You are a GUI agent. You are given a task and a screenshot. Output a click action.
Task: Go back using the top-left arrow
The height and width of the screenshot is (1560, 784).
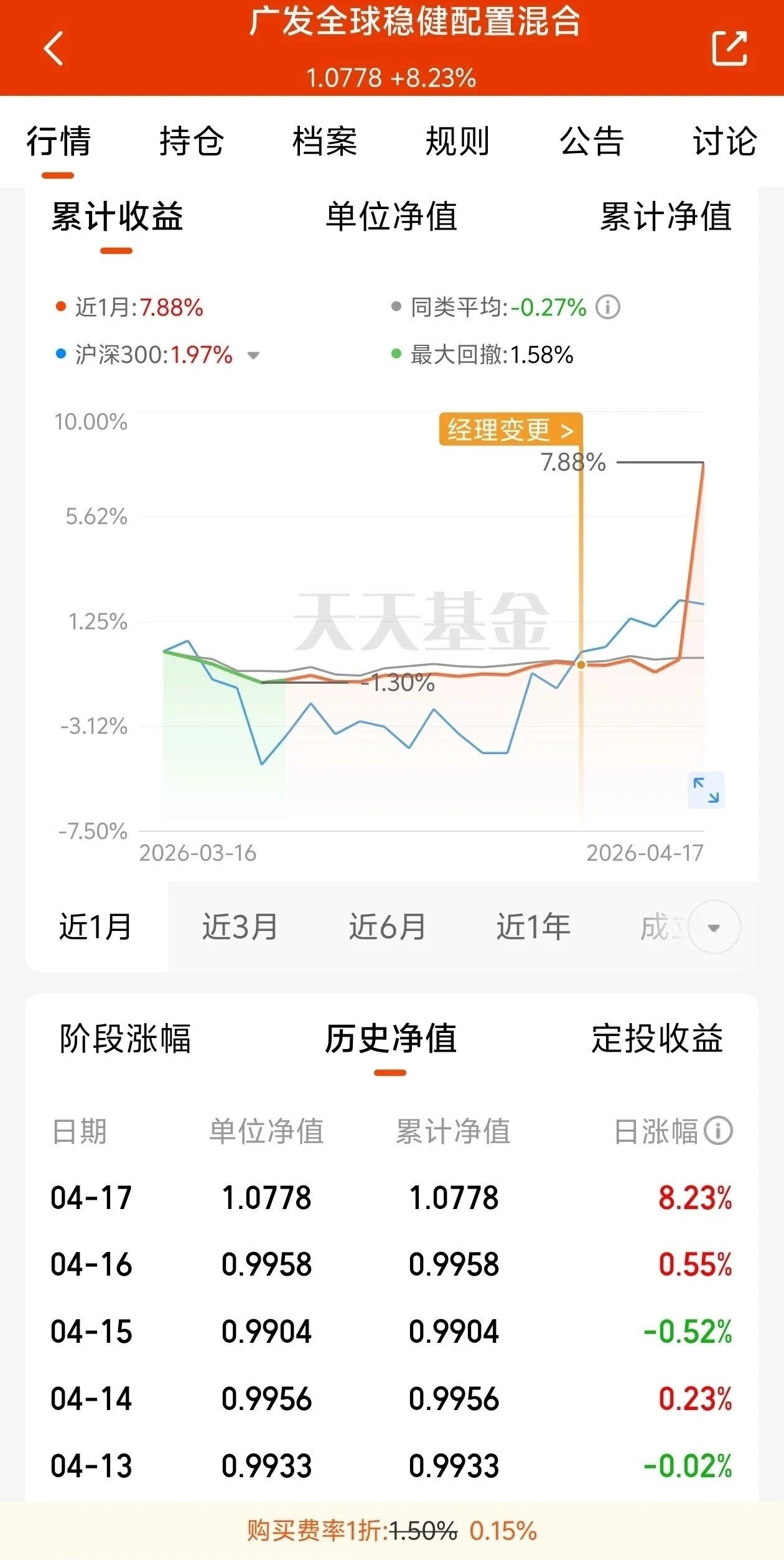54,49
